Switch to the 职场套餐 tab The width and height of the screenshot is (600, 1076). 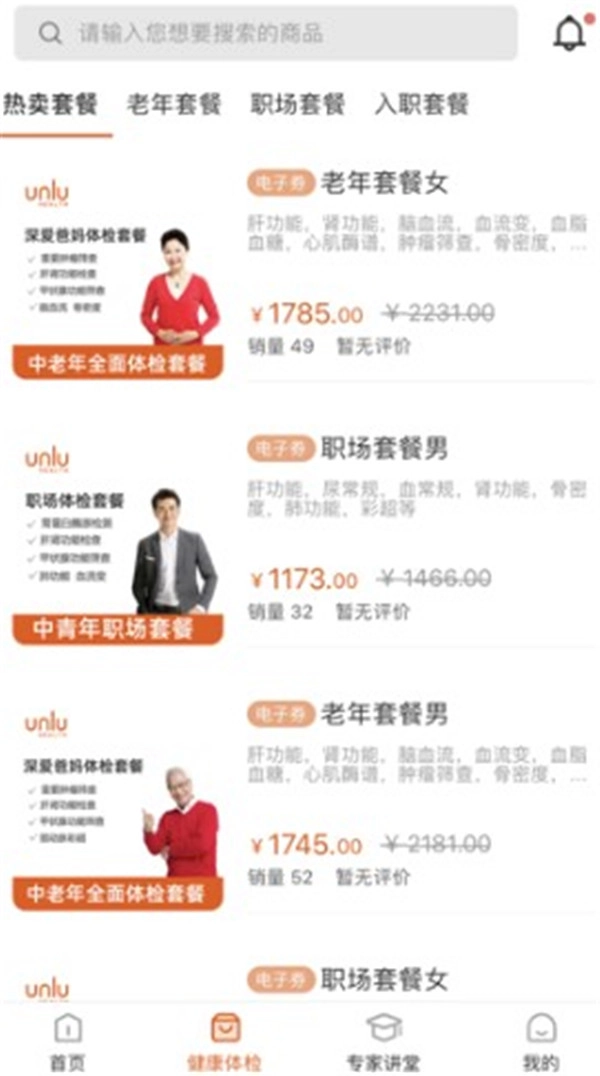[298, 104]
